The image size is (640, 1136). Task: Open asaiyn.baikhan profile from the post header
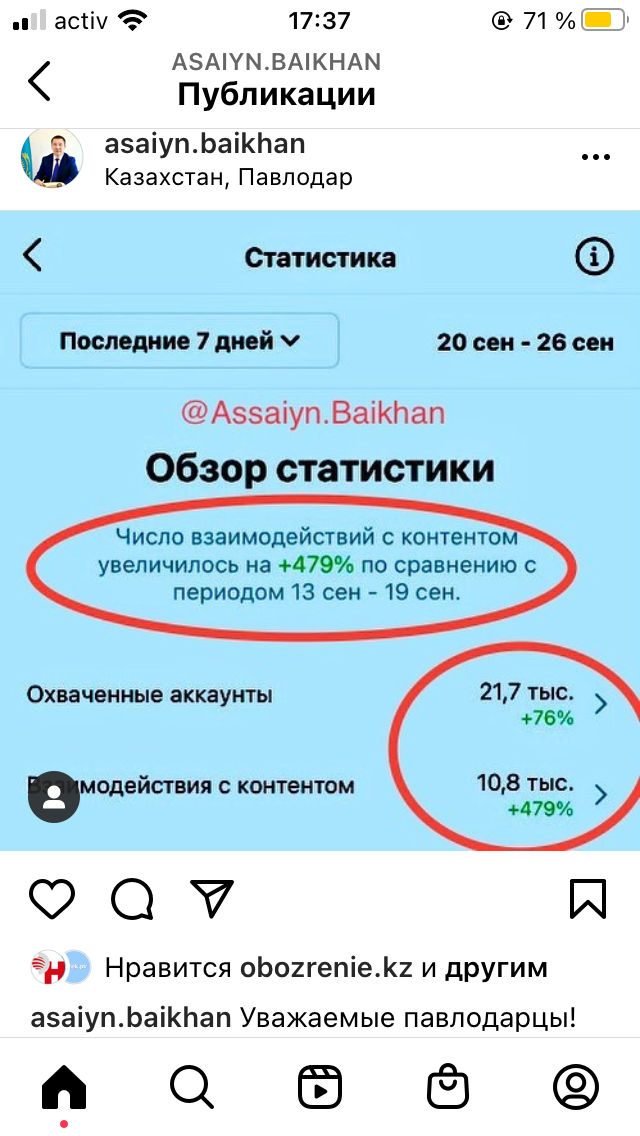[x=204, y=145]
